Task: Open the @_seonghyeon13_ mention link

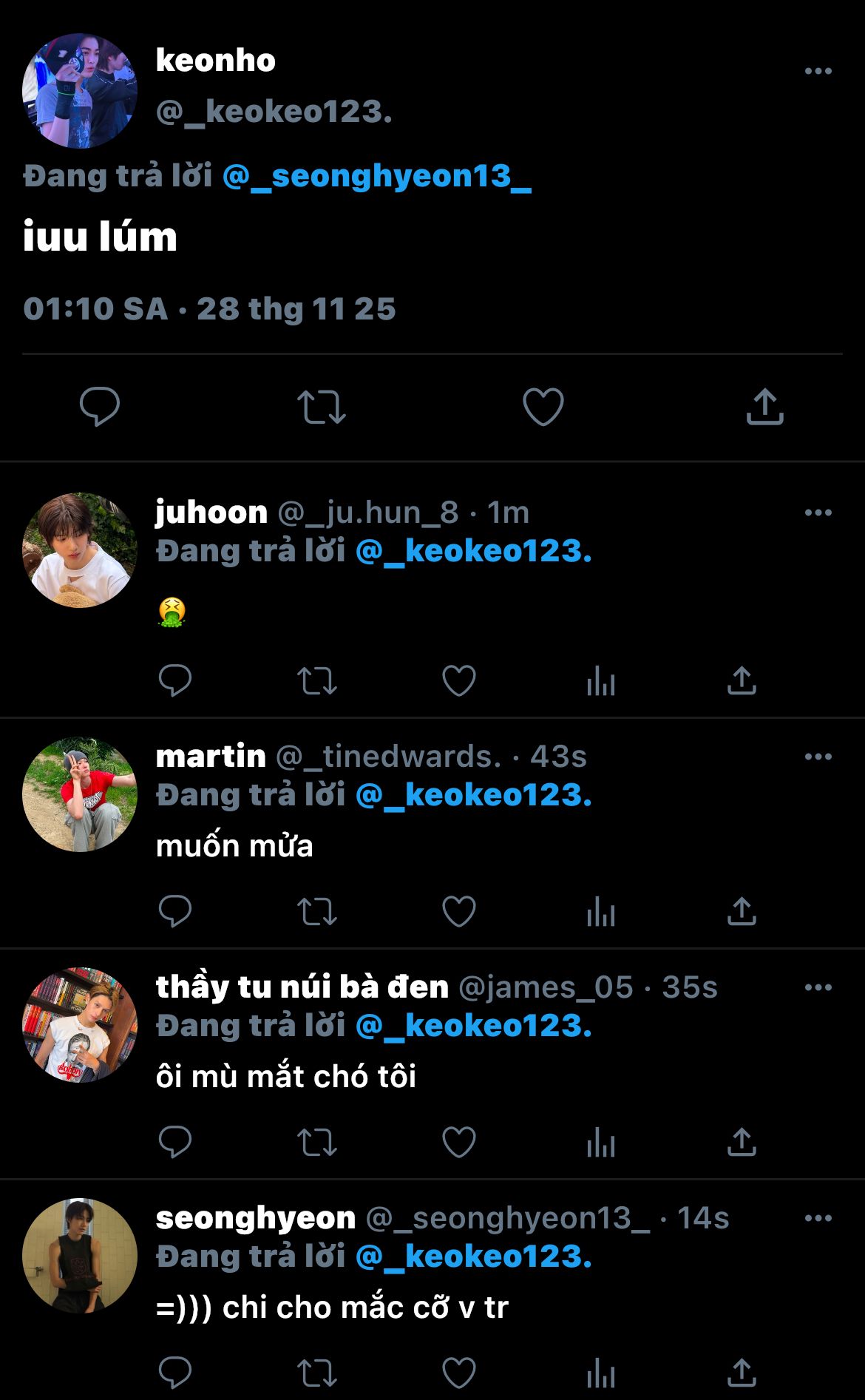Action: (x=376, y=176)
